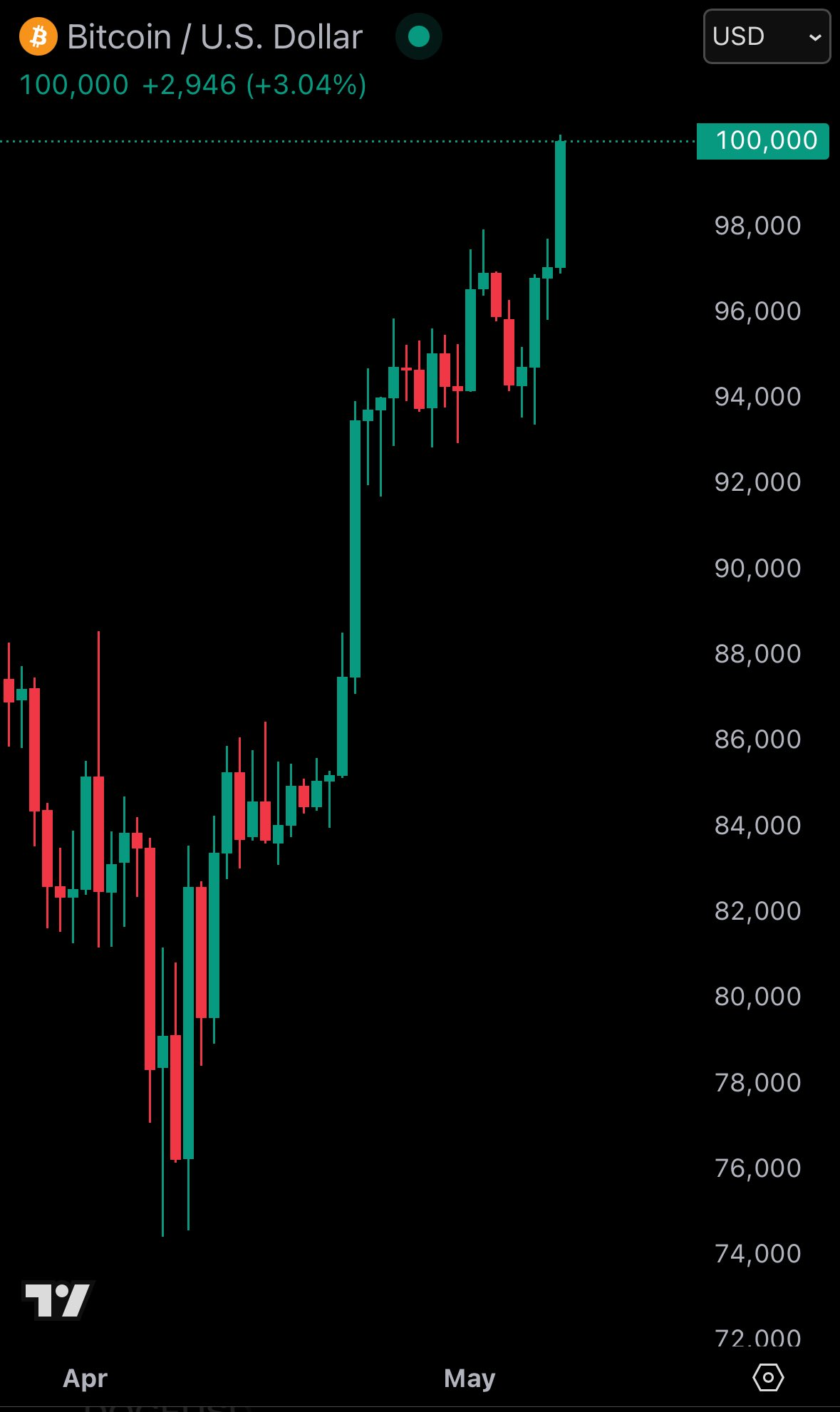
Task: Open chart settings hexagon icon
Action: coord(768,1378)
